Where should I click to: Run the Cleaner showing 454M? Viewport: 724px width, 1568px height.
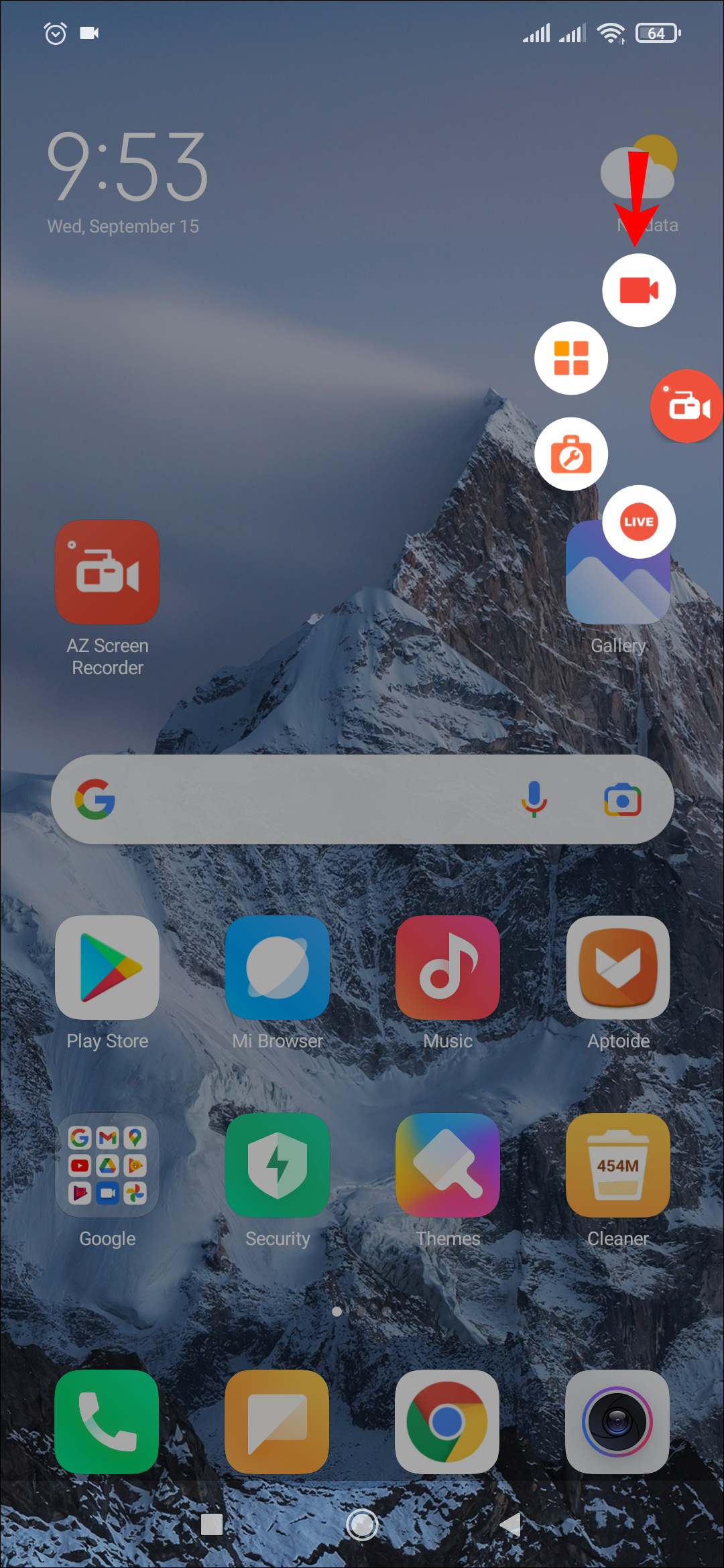tap(617, 1165)
